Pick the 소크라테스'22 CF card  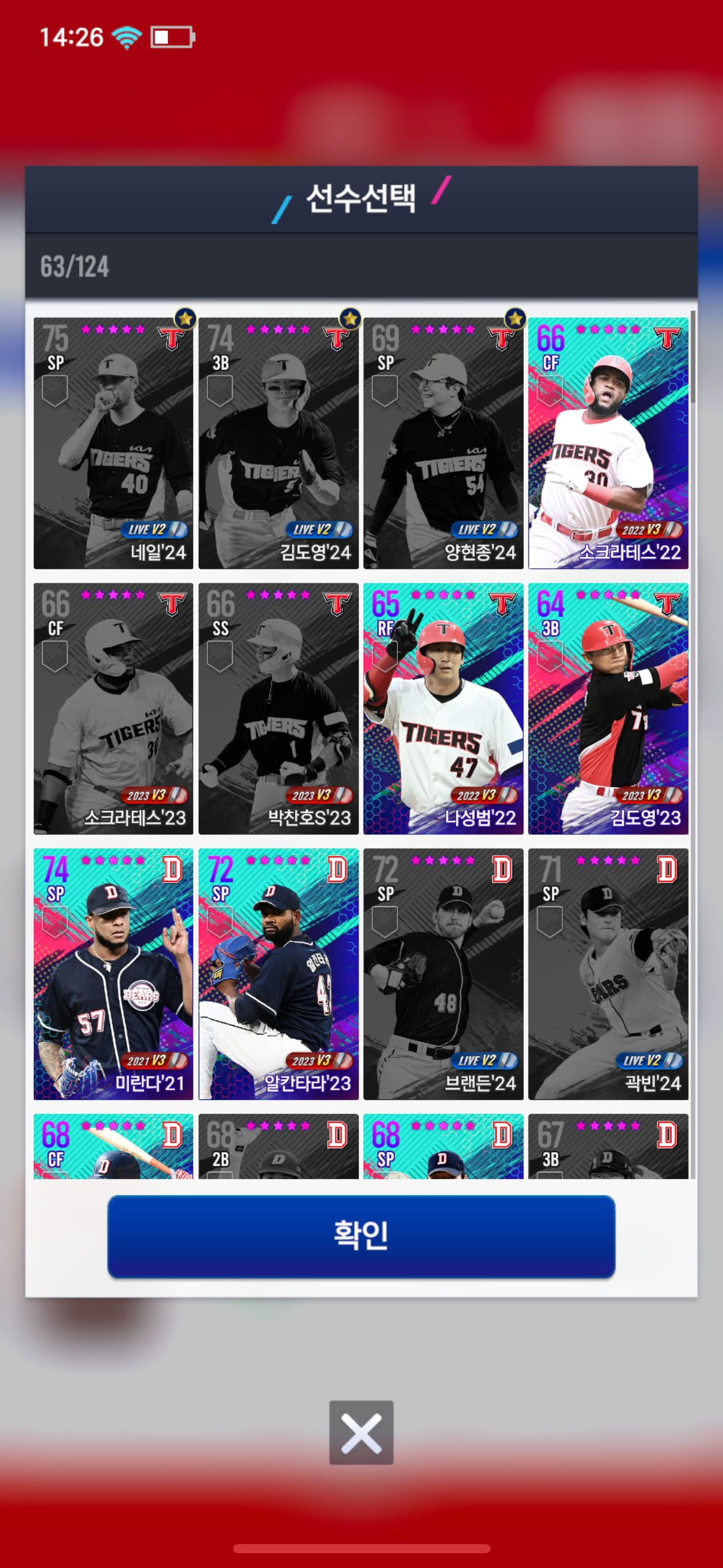tap(608, 443)
